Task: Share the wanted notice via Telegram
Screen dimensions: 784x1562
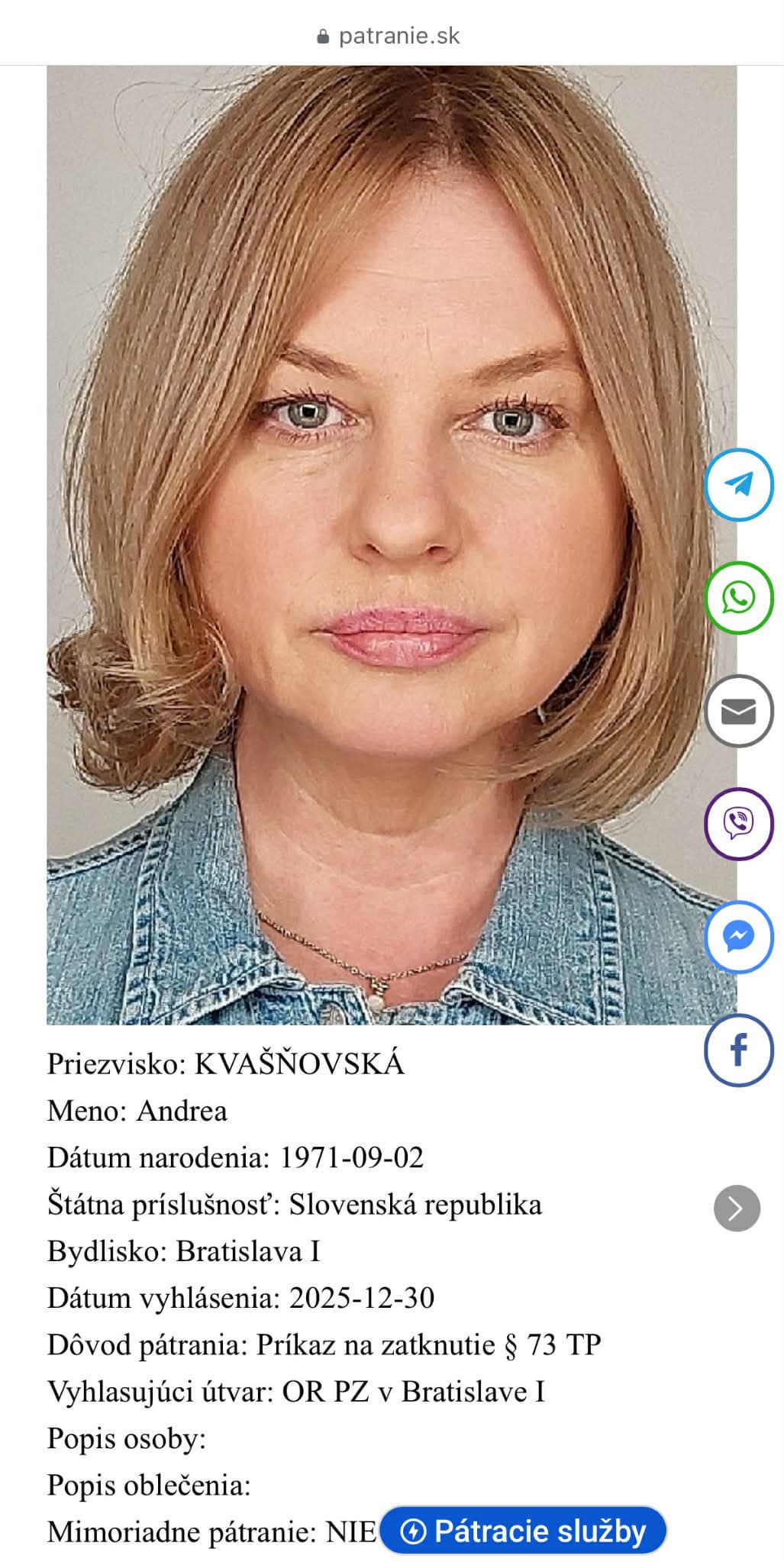Action: [x=739, y=486]
